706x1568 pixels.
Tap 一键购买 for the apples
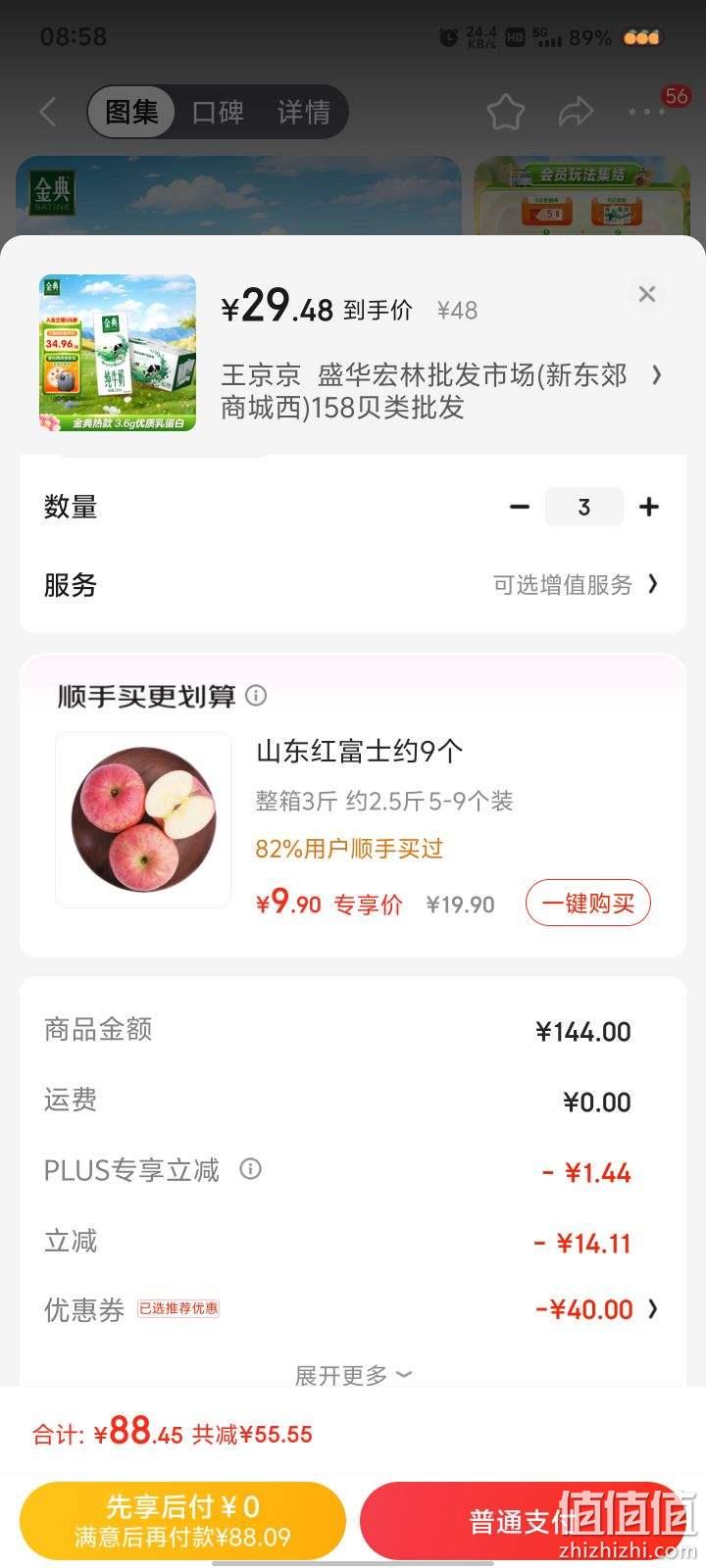(588, 903)
